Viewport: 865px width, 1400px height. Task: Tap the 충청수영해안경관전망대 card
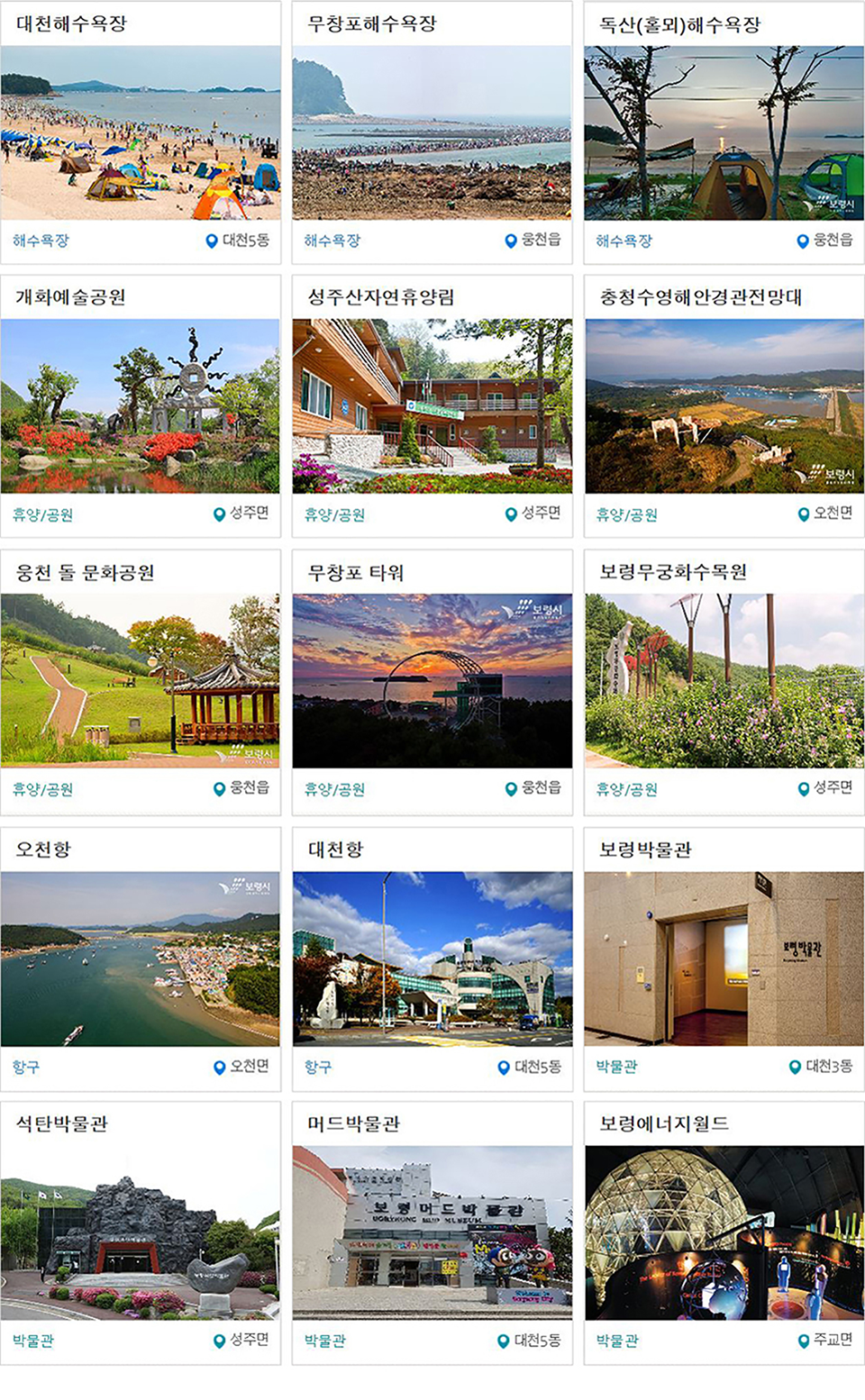point(724,405)
